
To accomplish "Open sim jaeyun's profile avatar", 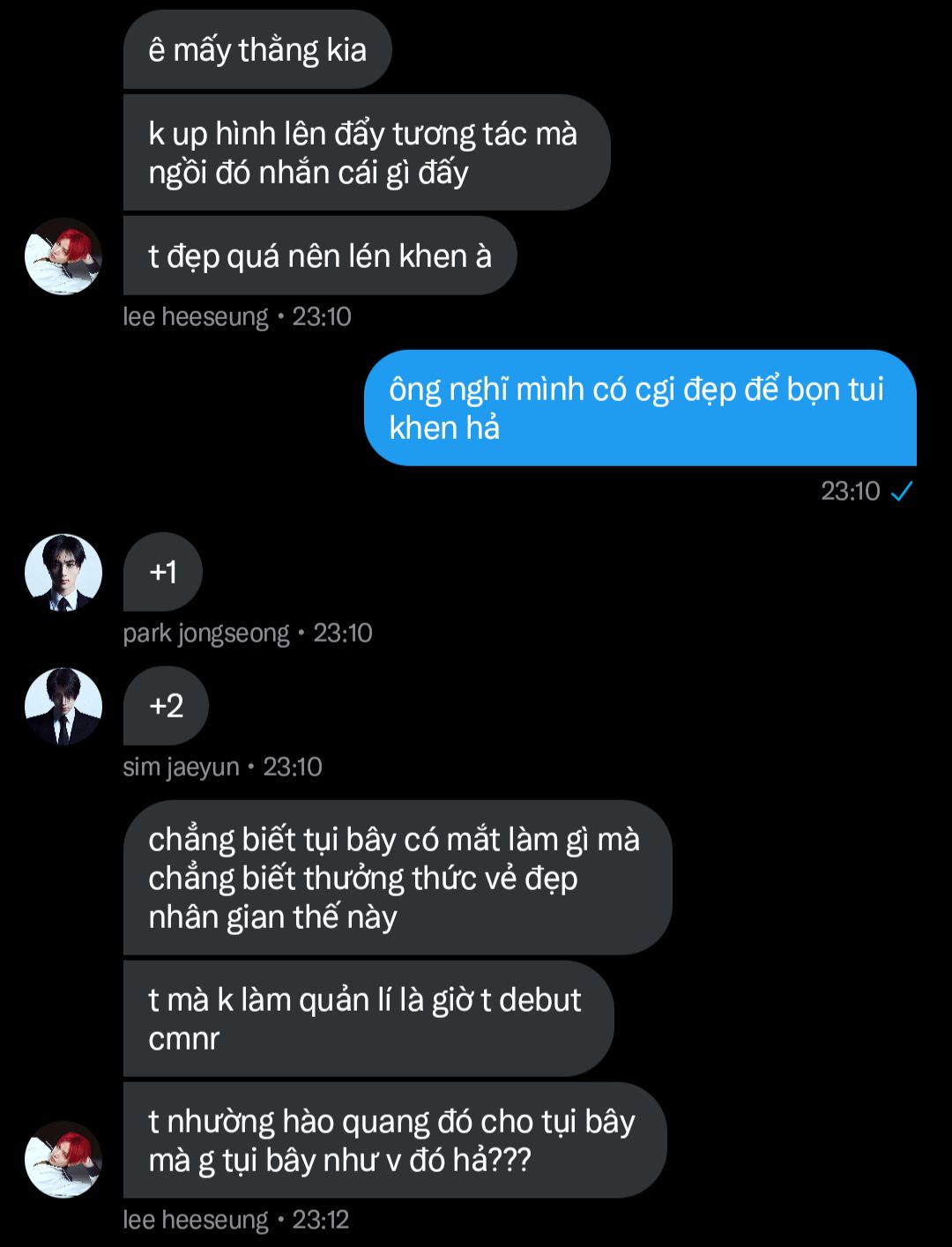I will pos(63,706).
